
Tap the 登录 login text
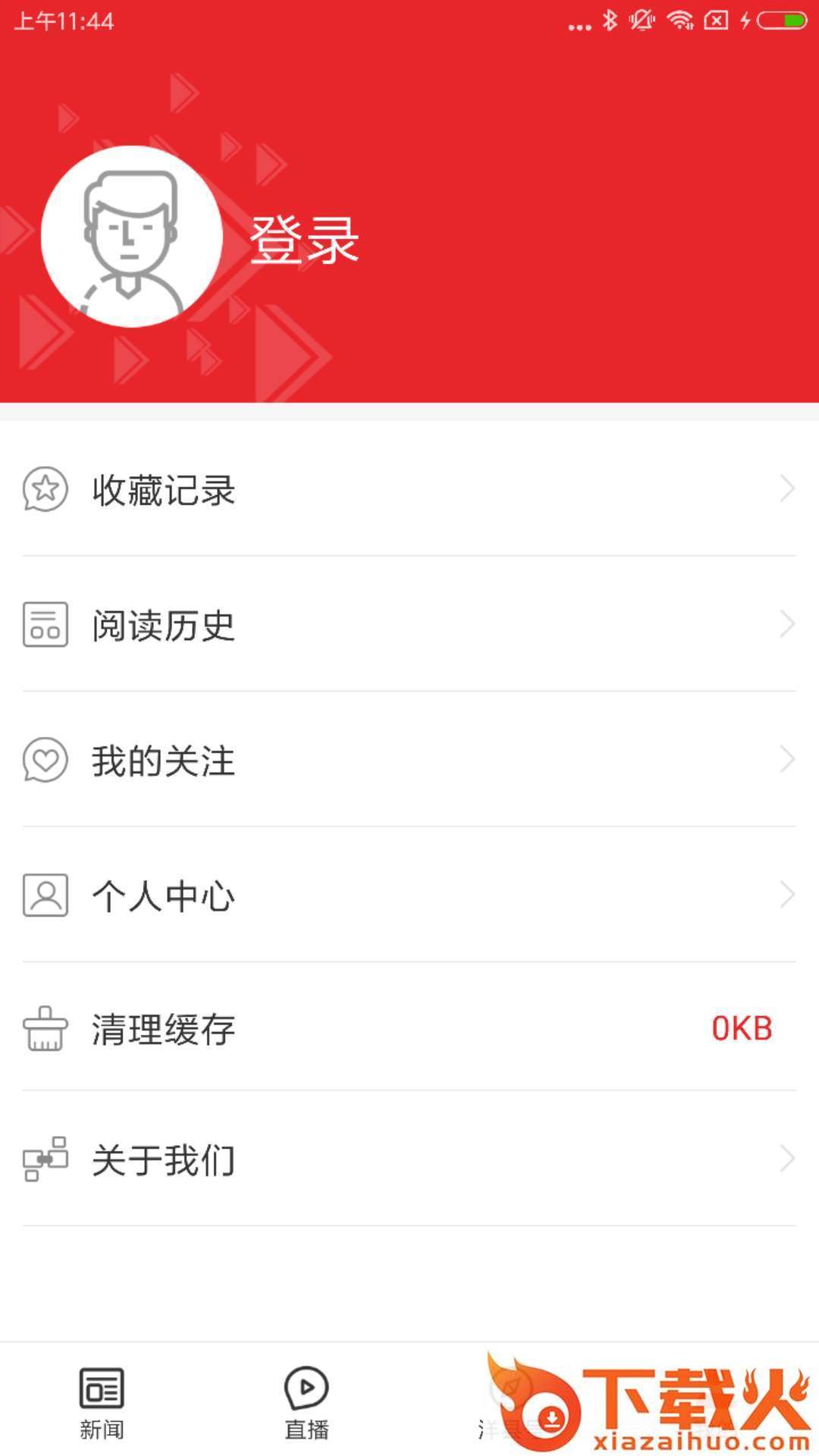coord(304,240)
